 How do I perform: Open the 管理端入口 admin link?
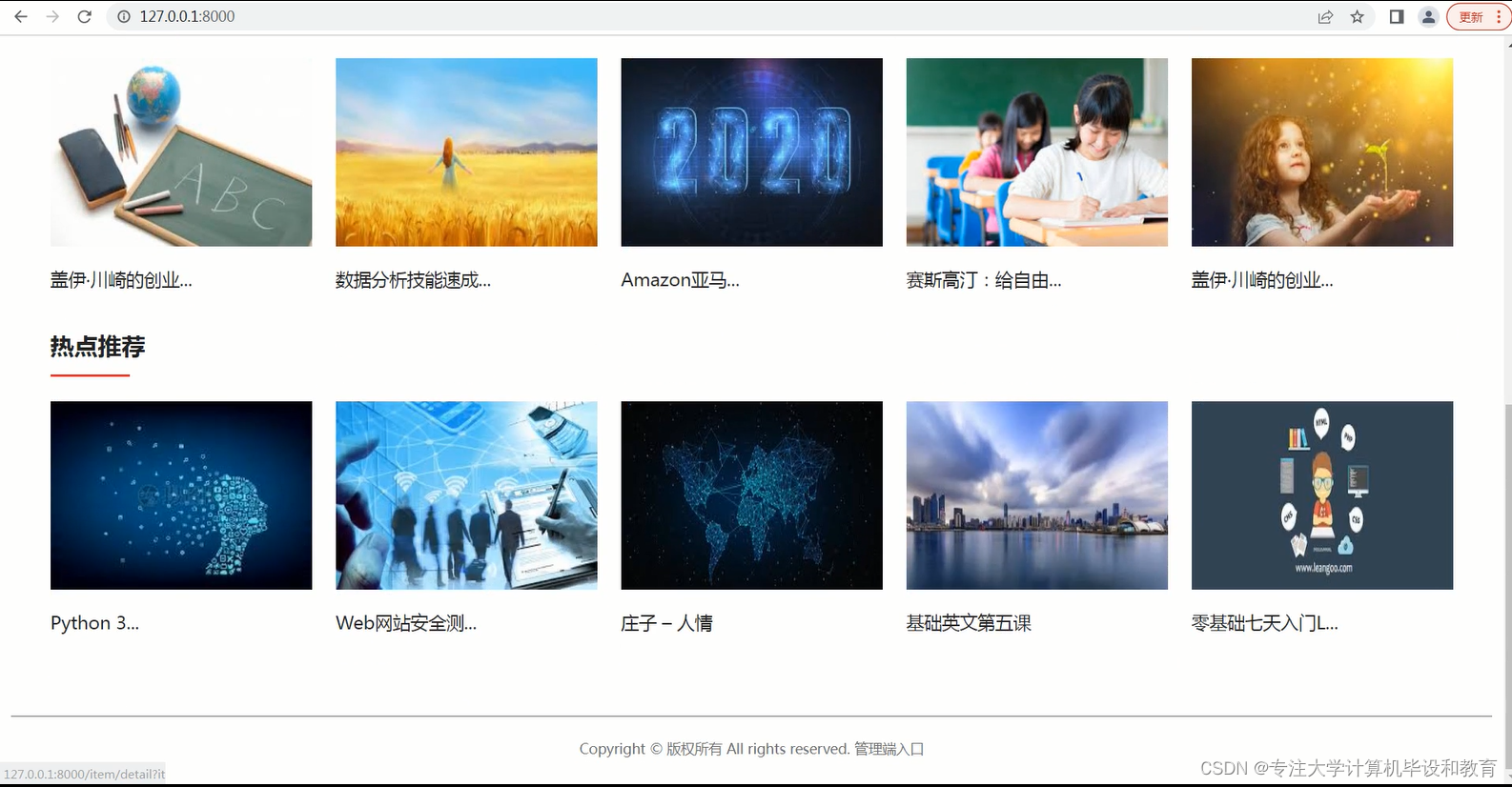pyautogui.click(x=889, y=749)
